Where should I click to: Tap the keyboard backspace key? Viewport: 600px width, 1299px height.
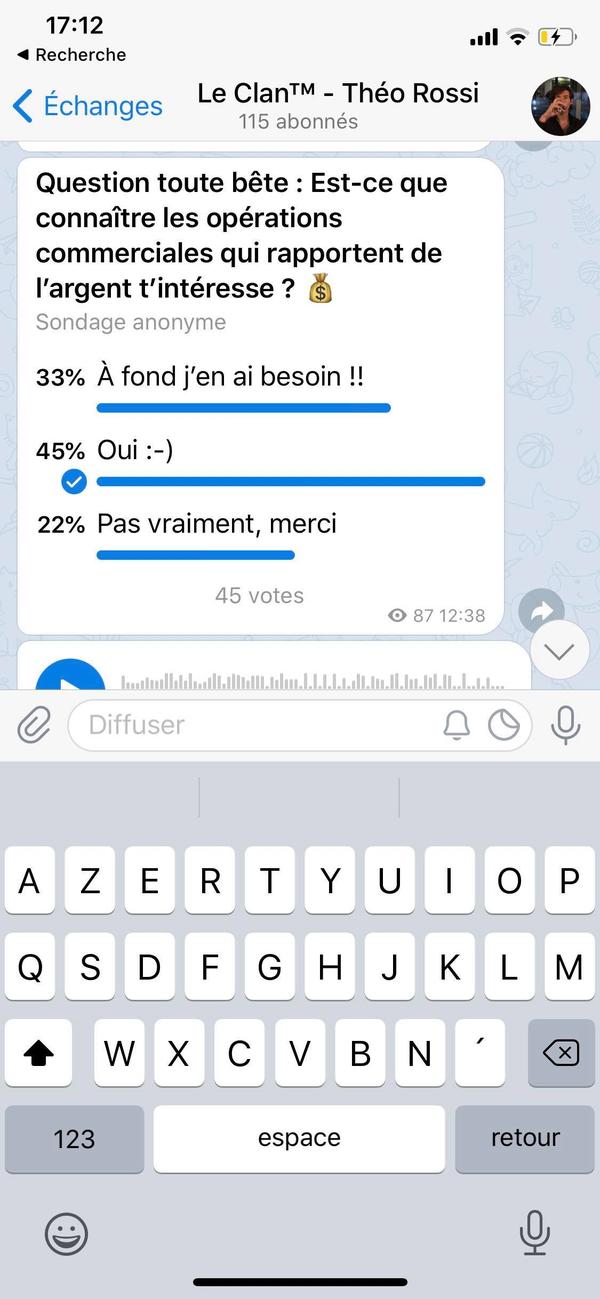click(x=561, y=1053)
